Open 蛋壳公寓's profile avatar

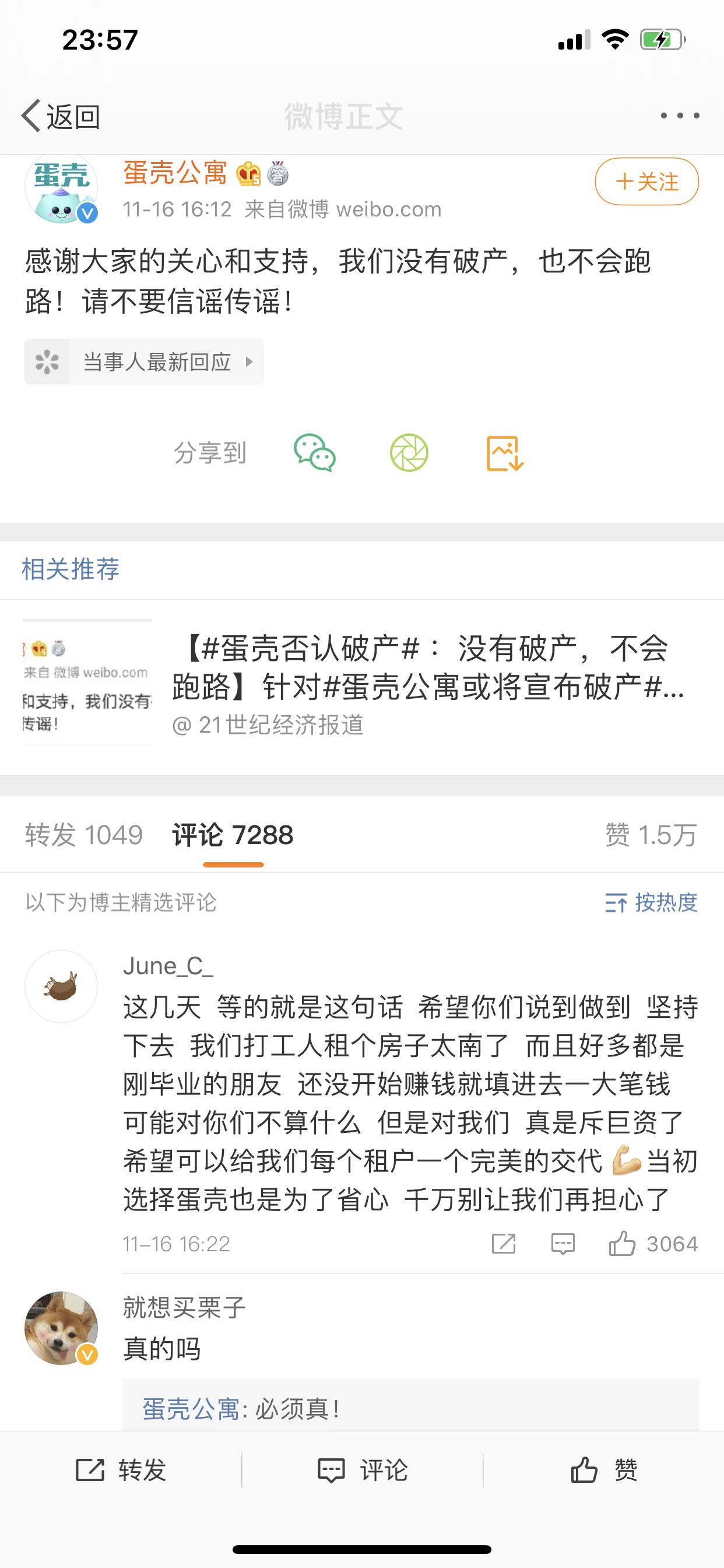click(61, 187)
